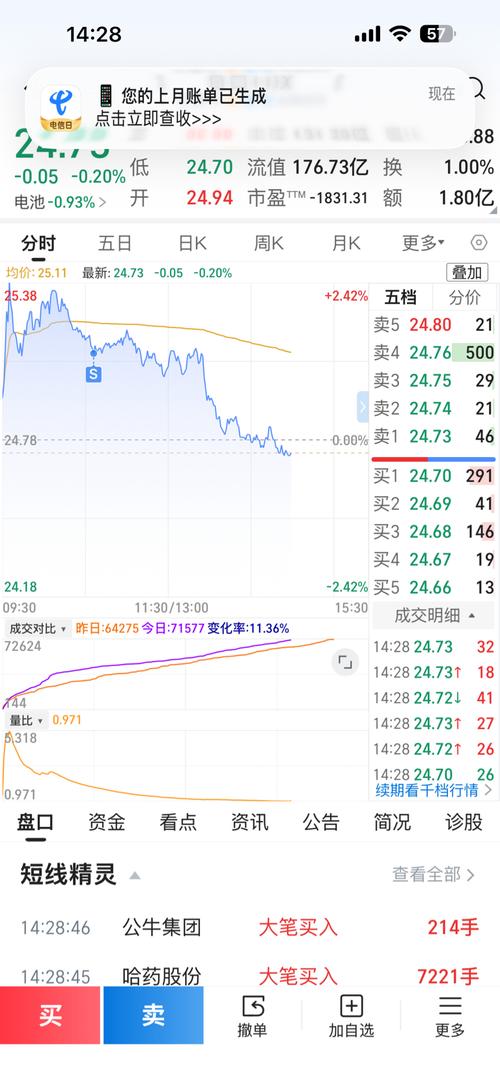Switch order book to 分价 tab
This screenshot has height=1084, width=500.
point(464,298)
